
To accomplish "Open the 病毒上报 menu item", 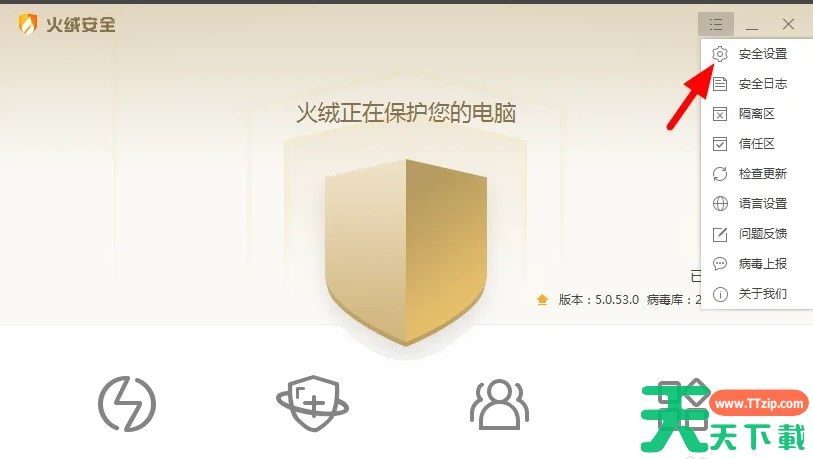I will (761, 264).
